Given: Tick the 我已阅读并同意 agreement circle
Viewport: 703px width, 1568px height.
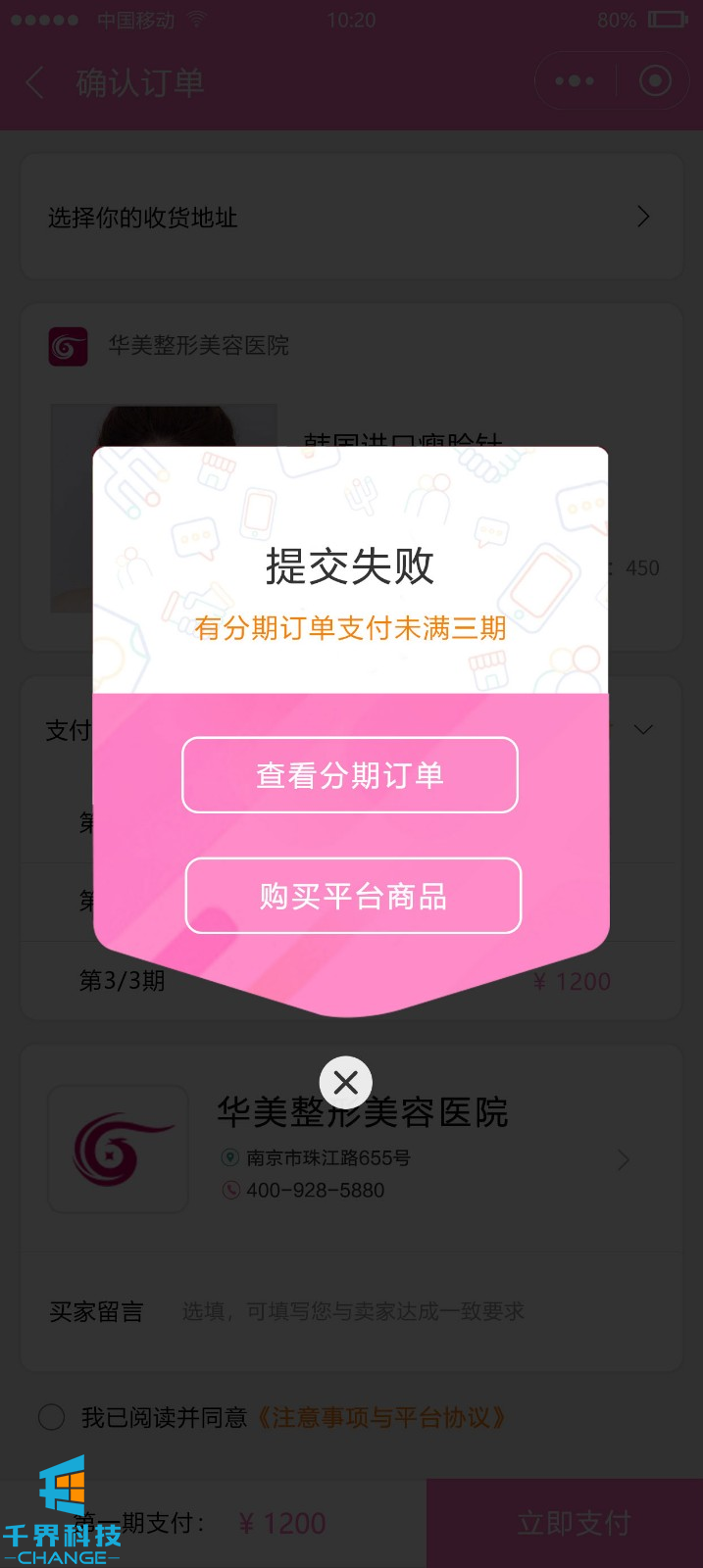Looking at the screenshot, I should 51,1417.
